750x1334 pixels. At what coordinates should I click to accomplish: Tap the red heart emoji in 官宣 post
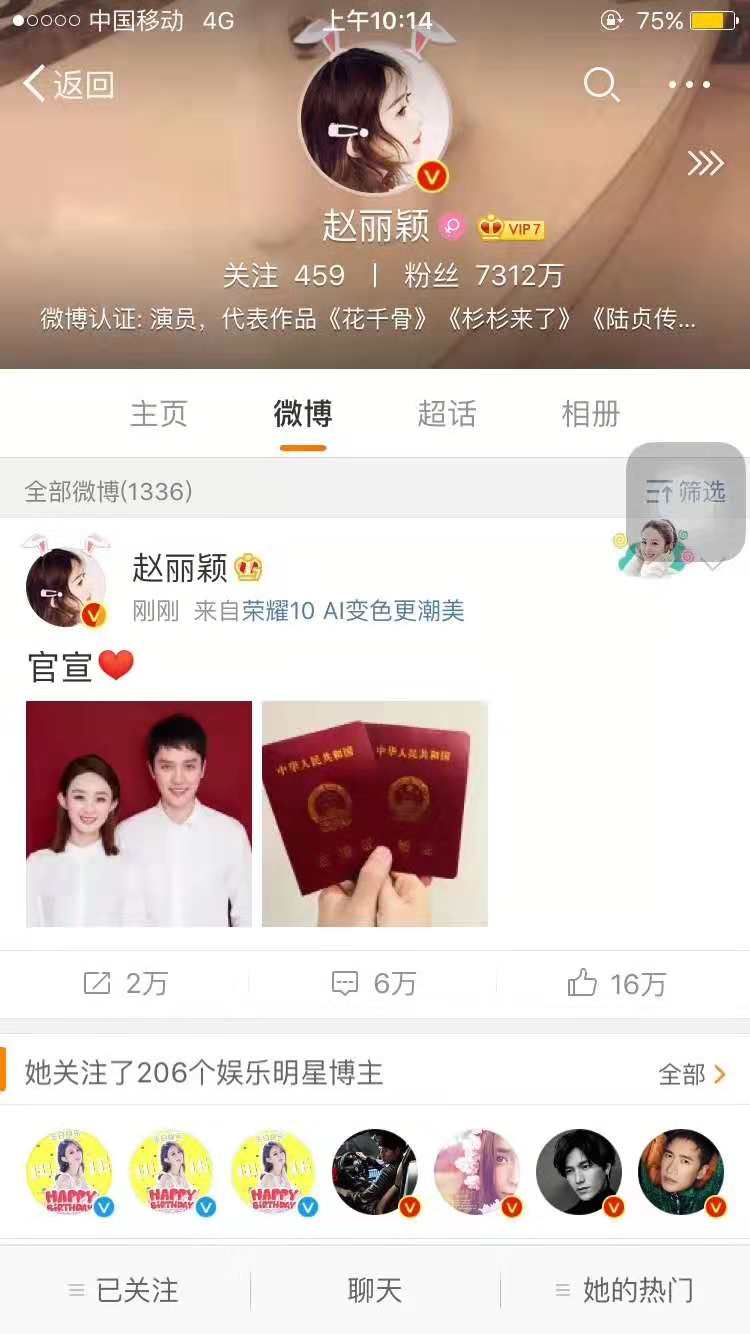115,665
